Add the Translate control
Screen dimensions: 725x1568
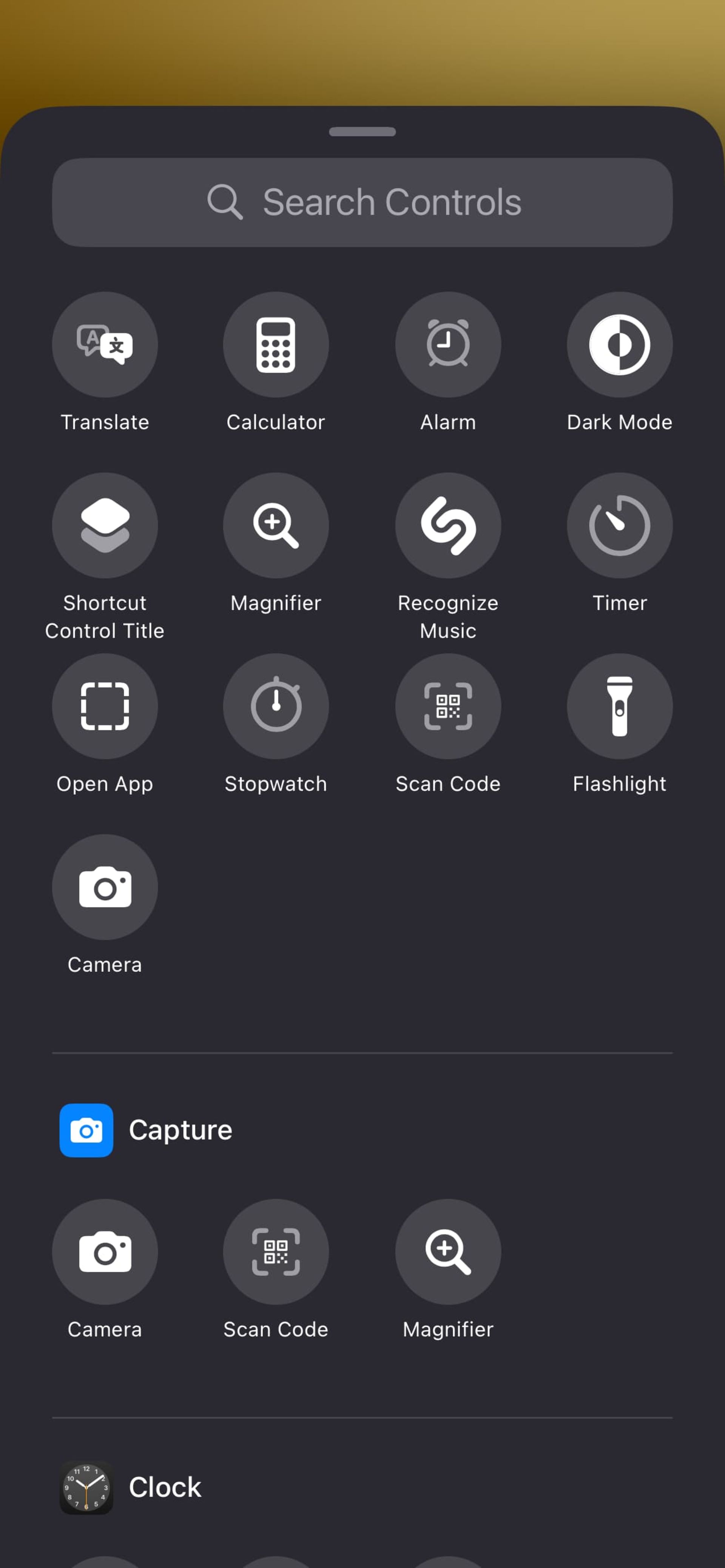pos(105,345)
